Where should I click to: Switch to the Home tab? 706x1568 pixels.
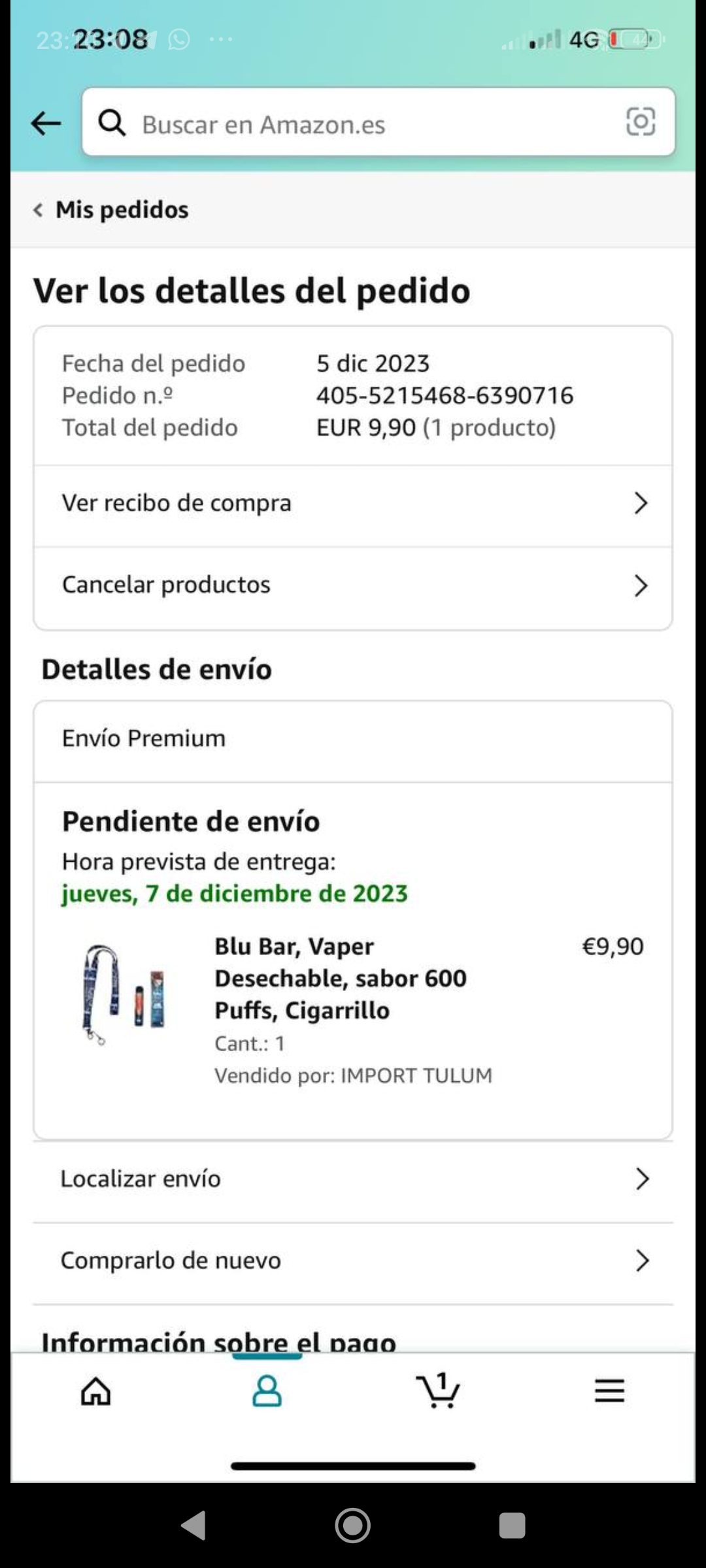point(96,1390)
